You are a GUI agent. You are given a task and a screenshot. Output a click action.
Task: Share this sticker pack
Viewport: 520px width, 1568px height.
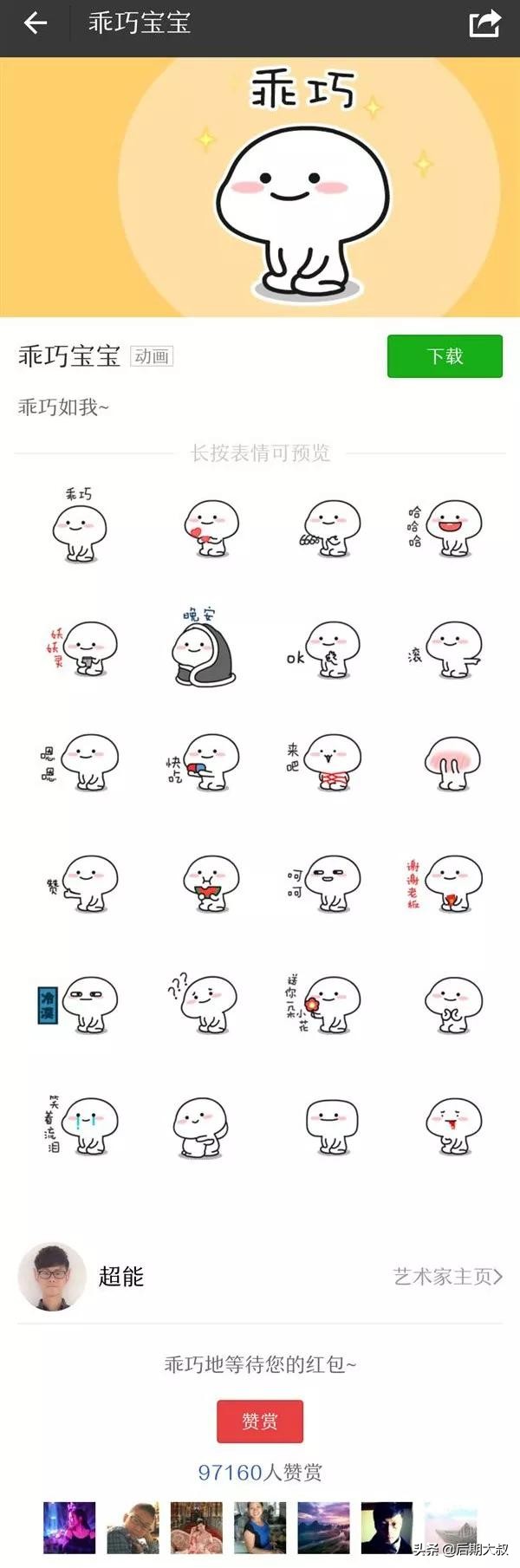tap(484, 23)
